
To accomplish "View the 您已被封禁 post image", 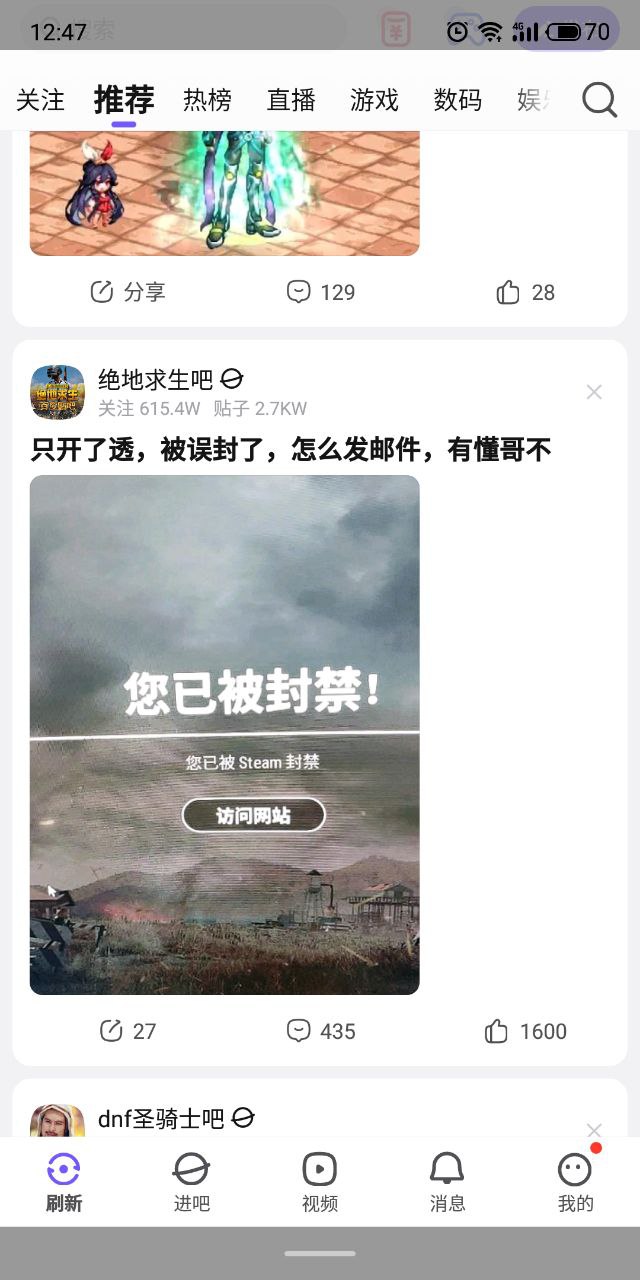I will [224, 734].
